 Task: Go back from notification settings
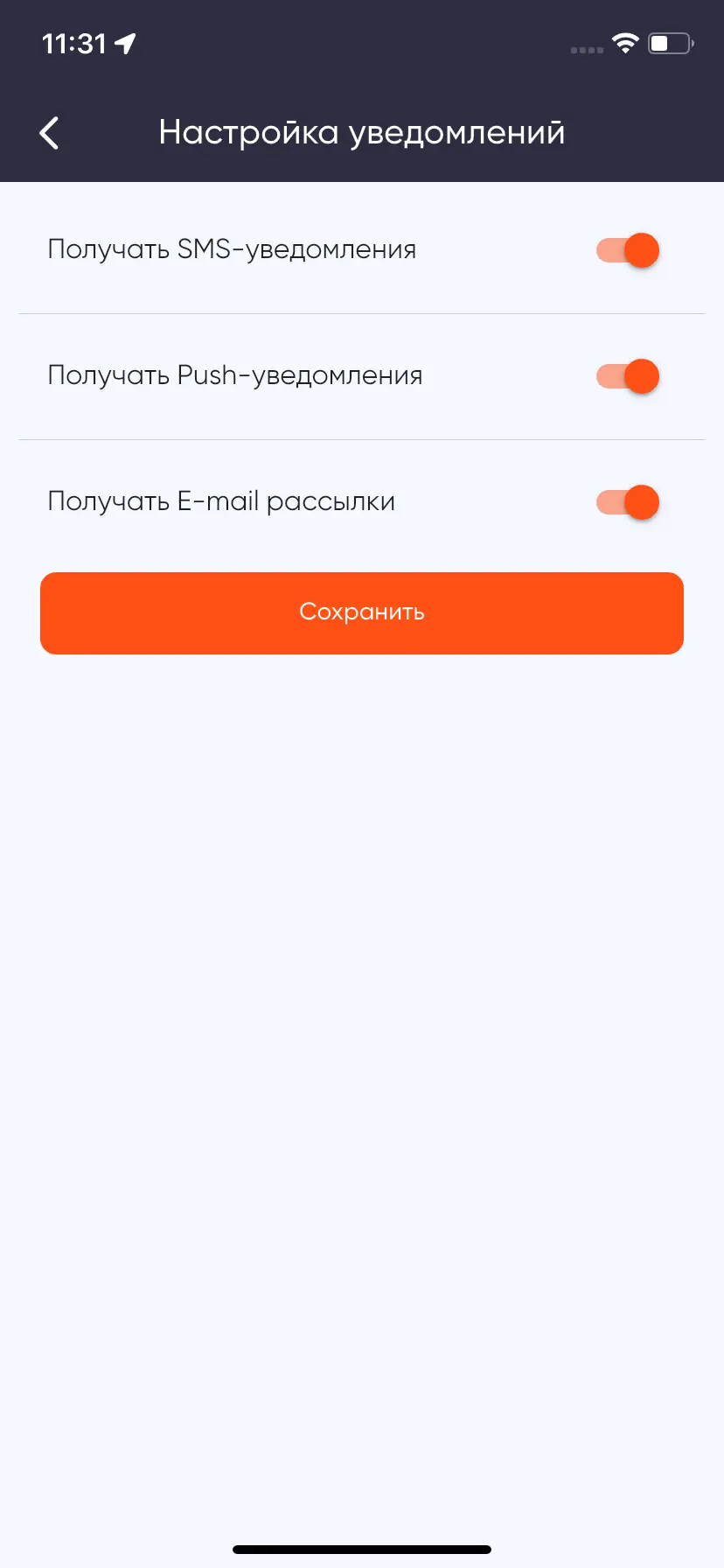[x=50, y=133]
